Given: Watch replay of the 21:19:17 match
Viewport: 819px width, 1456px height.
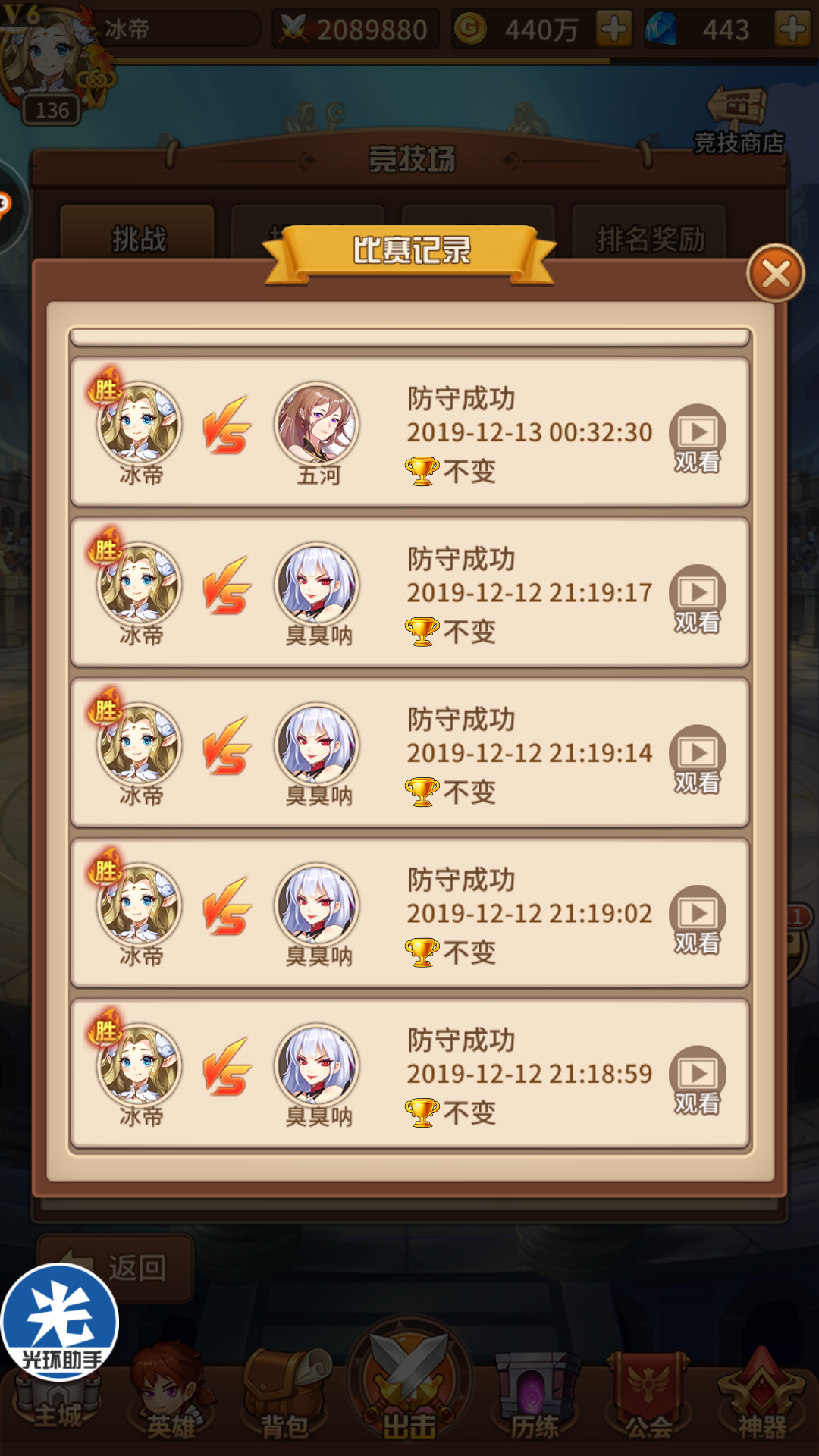Looking at the screenshot, I should pos(697,599).
